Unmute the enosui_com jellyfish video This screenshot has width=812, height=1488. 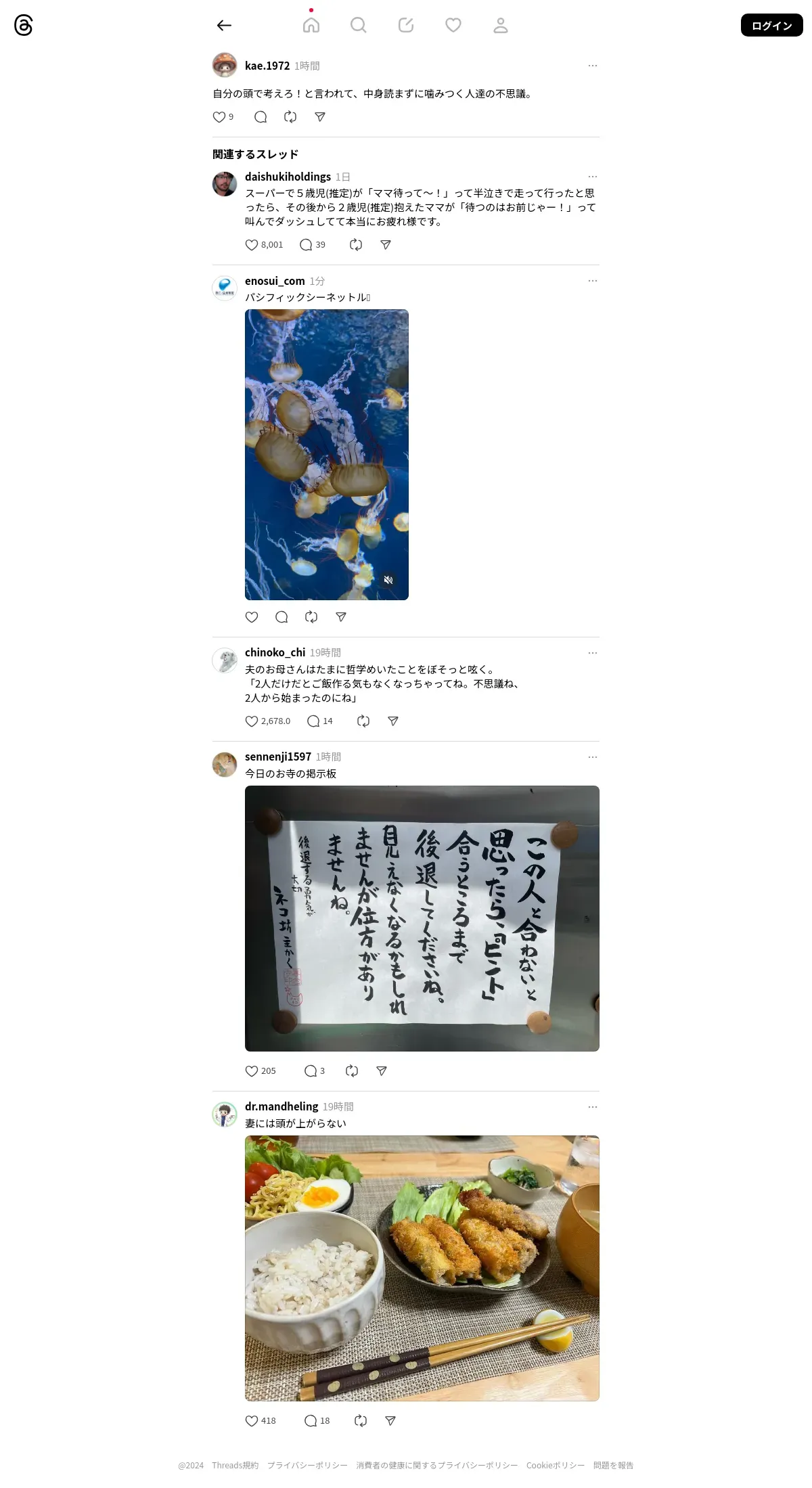coord(388,580)
